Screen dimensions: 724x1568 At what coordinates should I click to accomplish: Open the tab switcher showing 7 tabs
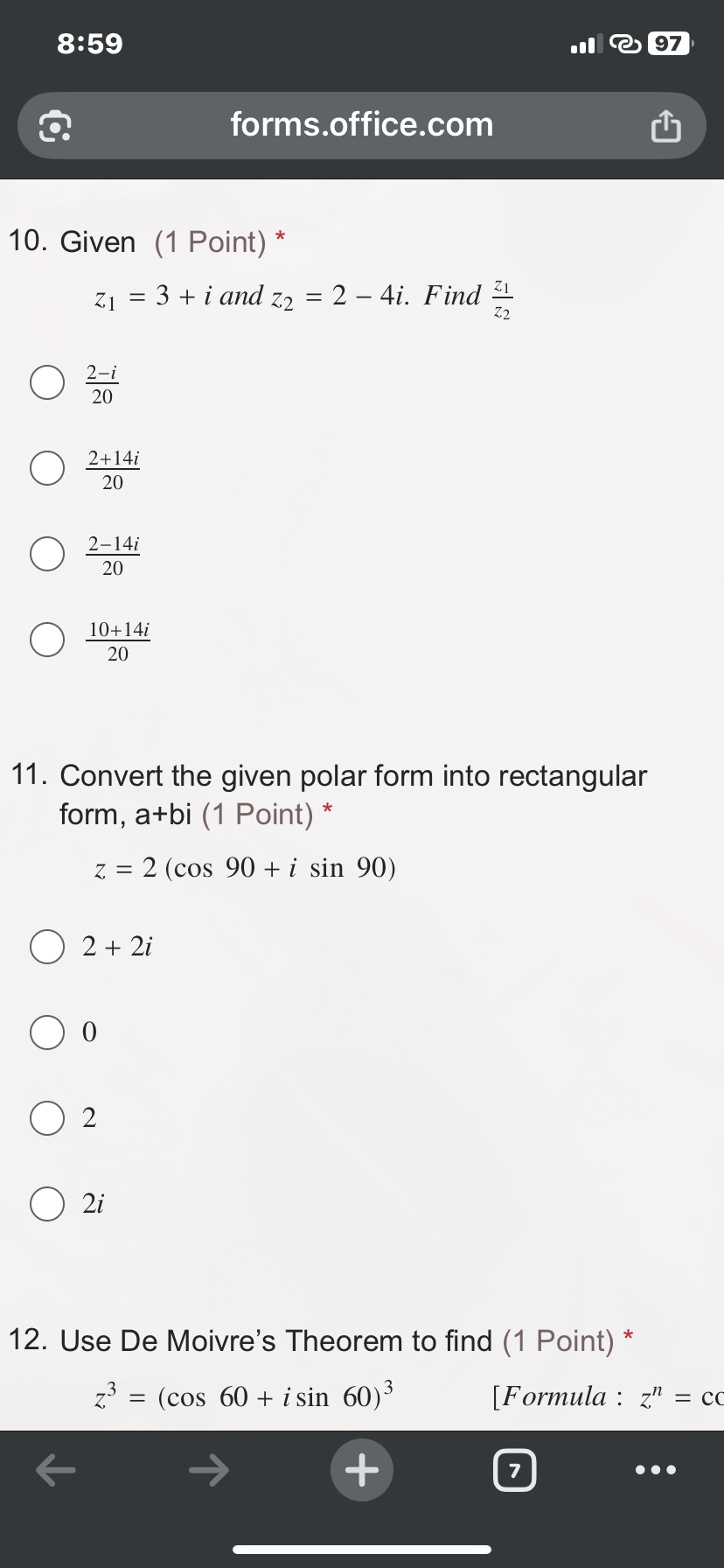click(x=514, y=1470)
